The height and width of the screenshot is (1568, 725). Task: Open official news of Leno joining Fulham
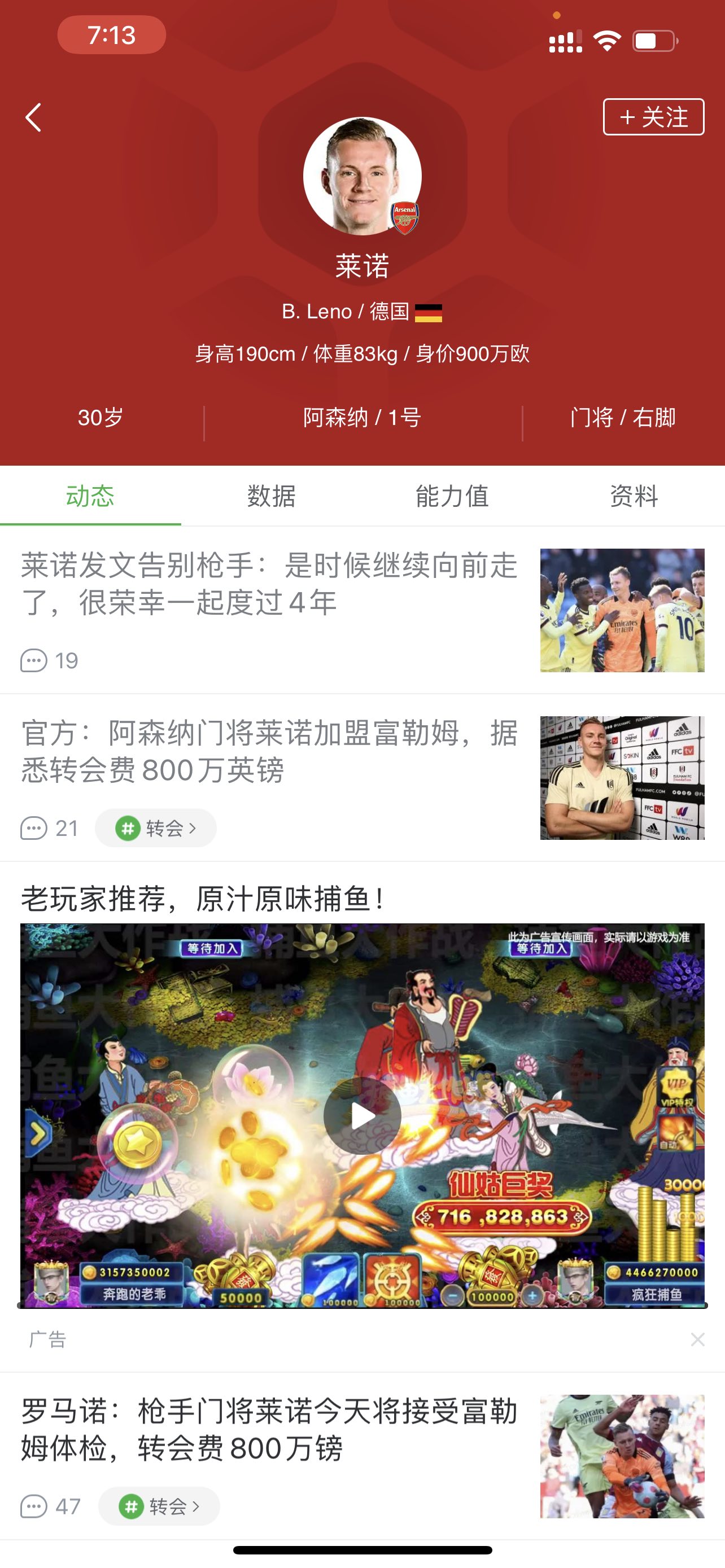pyautogui.click(x=269, y=751)
